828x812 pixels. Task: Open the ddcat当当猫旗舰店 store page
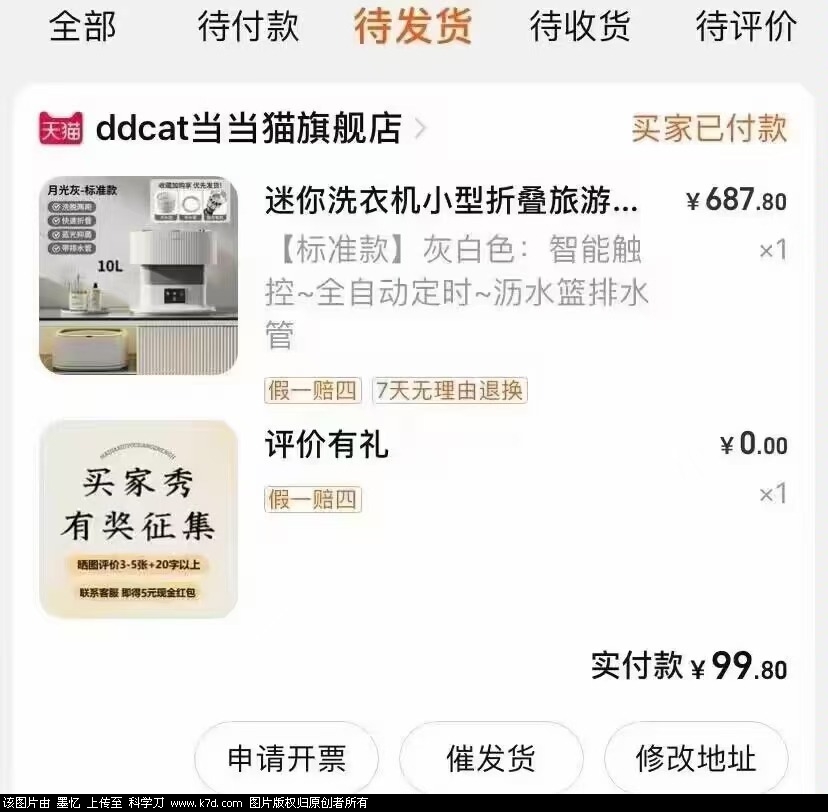(x=247, y=129)
